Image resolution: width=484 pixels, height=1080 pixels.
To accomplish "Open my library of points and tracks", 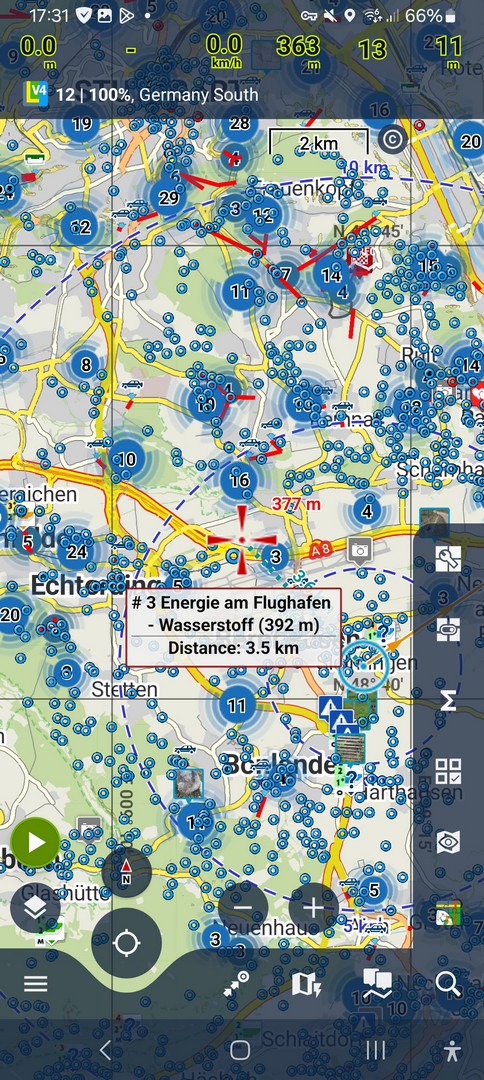I will 377,983.
